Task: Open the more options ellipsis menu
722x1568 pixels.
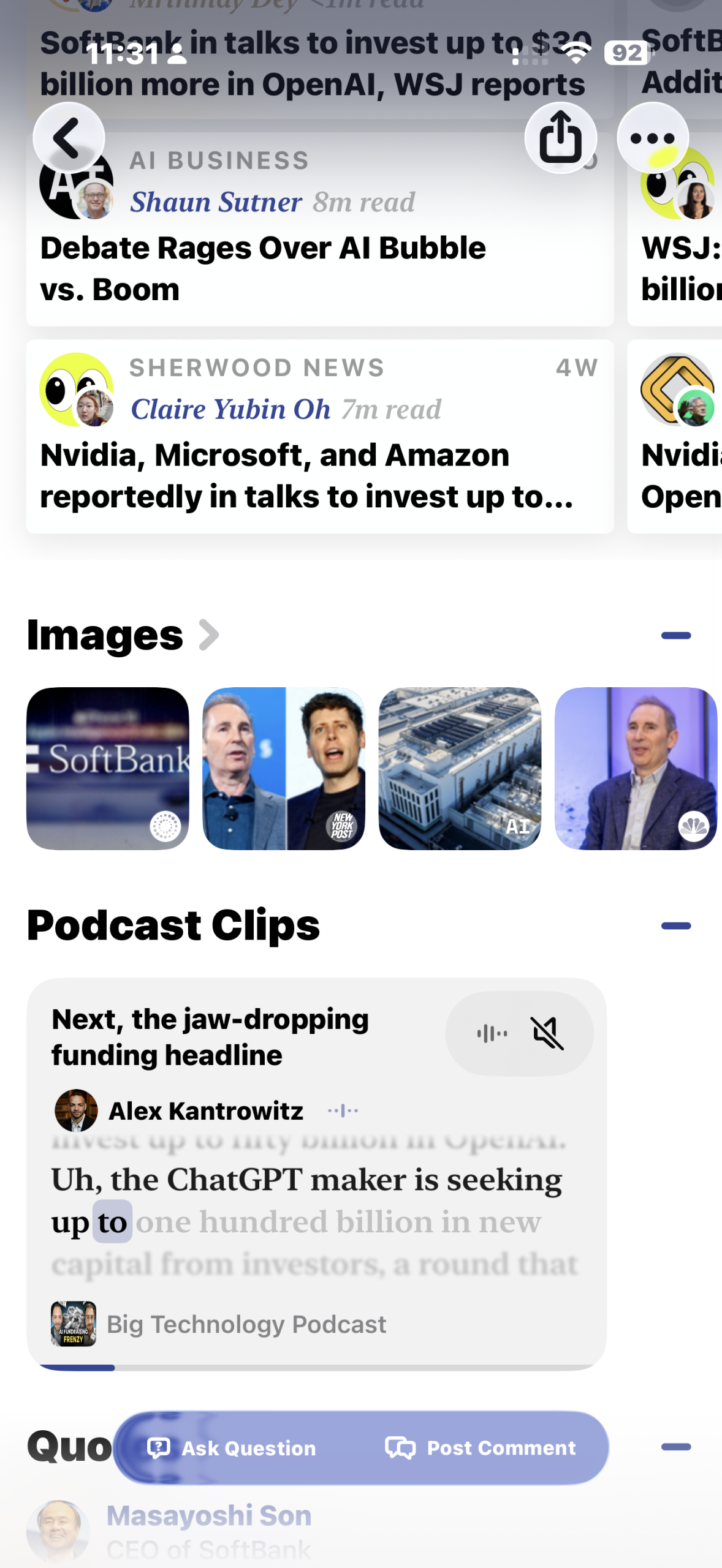Action: click(651, 137)
